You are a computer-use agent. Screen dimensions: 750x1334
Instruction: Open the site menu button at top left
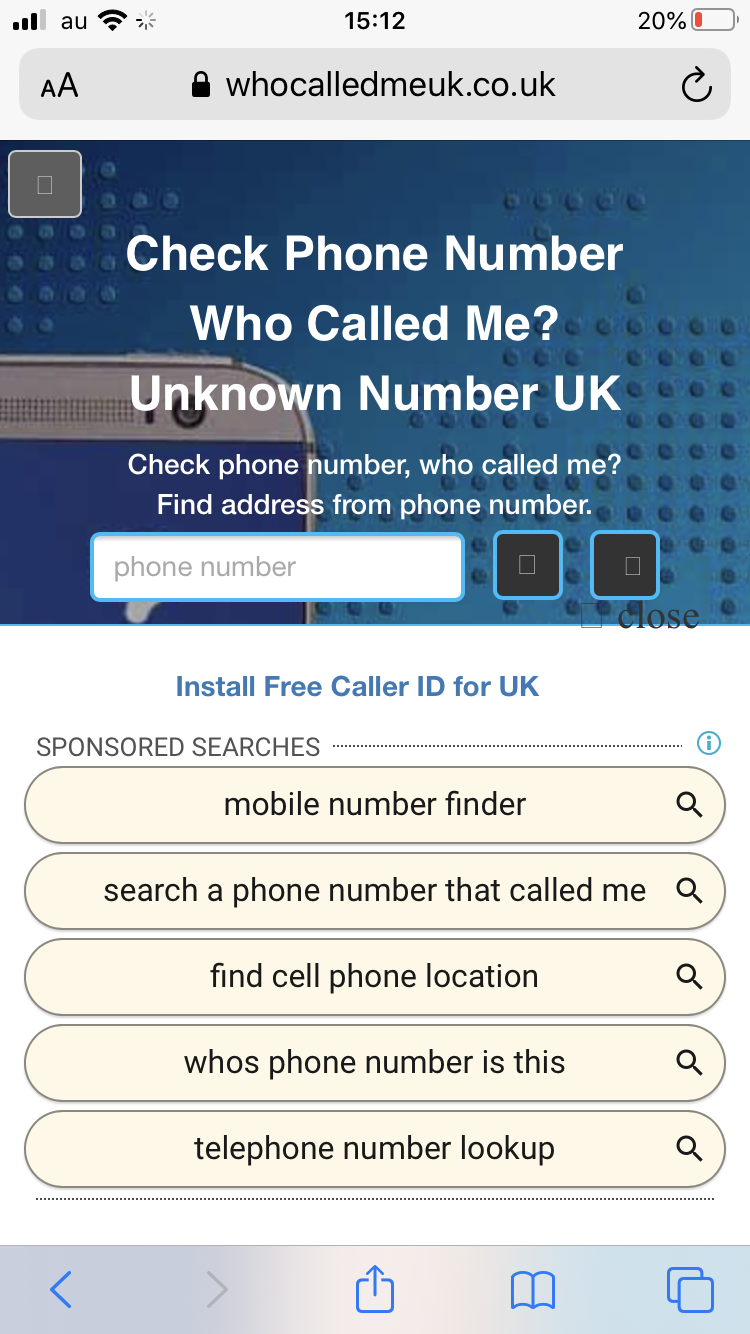coord(45,184)
